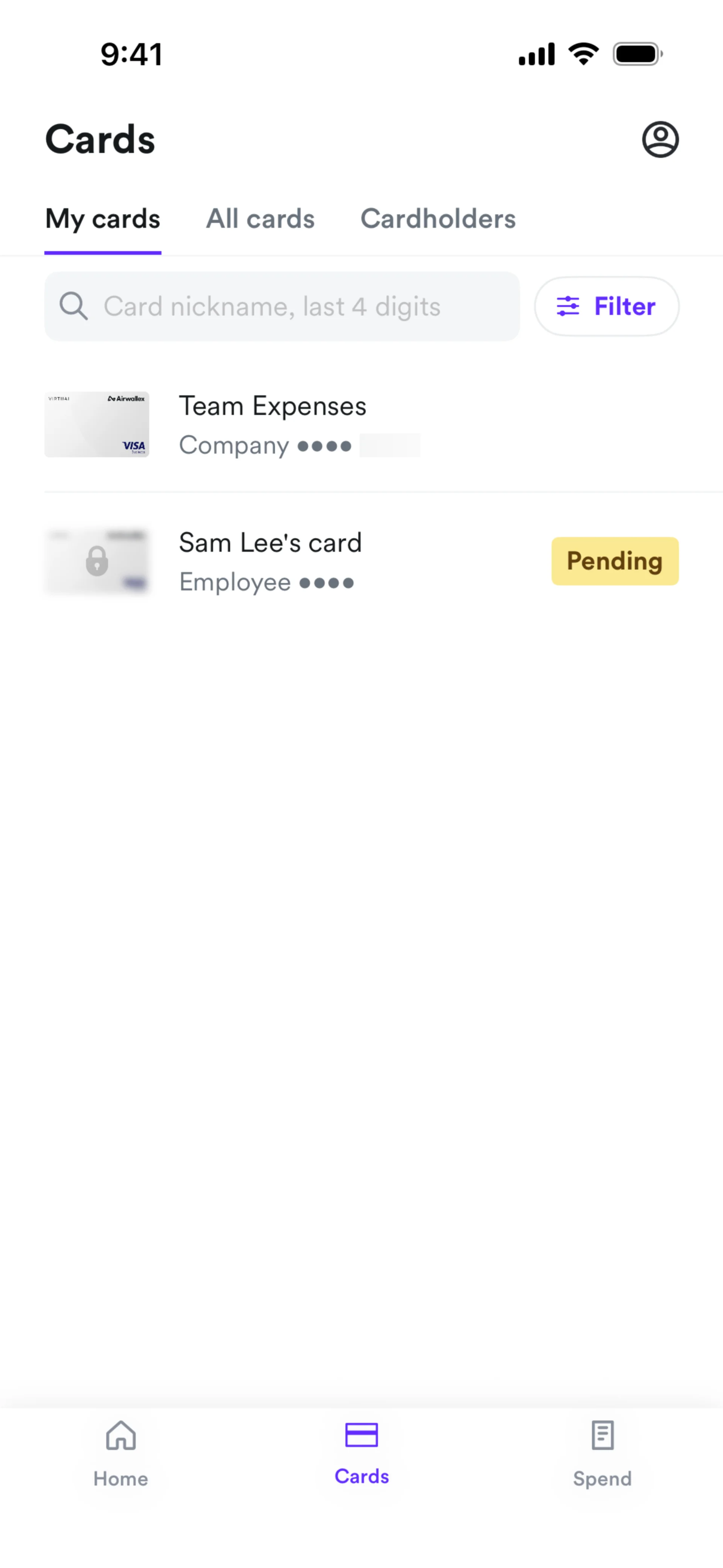Screen dimensions: 723x1568
Task: Go to the Spend tab
Action: [602, 1454]
